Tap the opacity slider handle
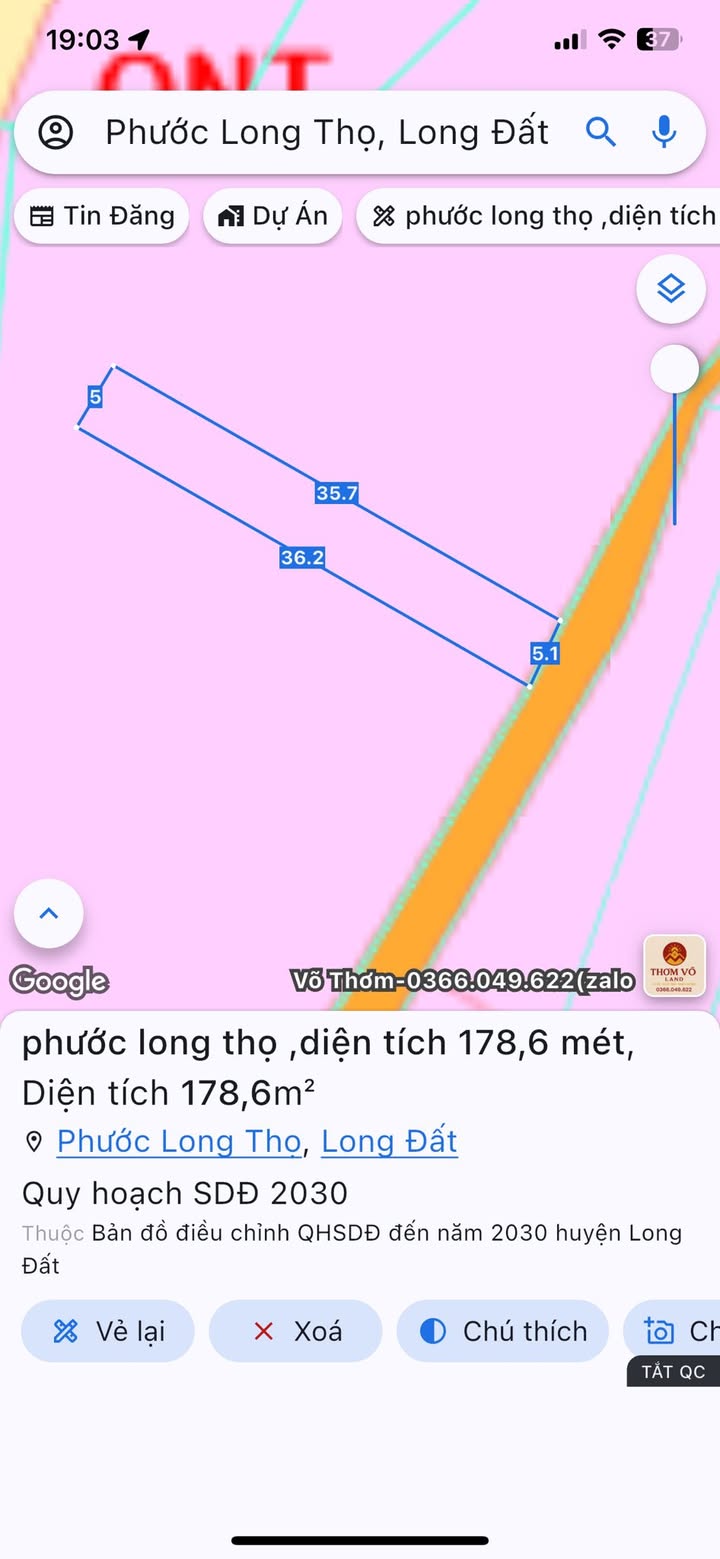This screenshot has height=1559, width=720. click(x=675, y=369)
